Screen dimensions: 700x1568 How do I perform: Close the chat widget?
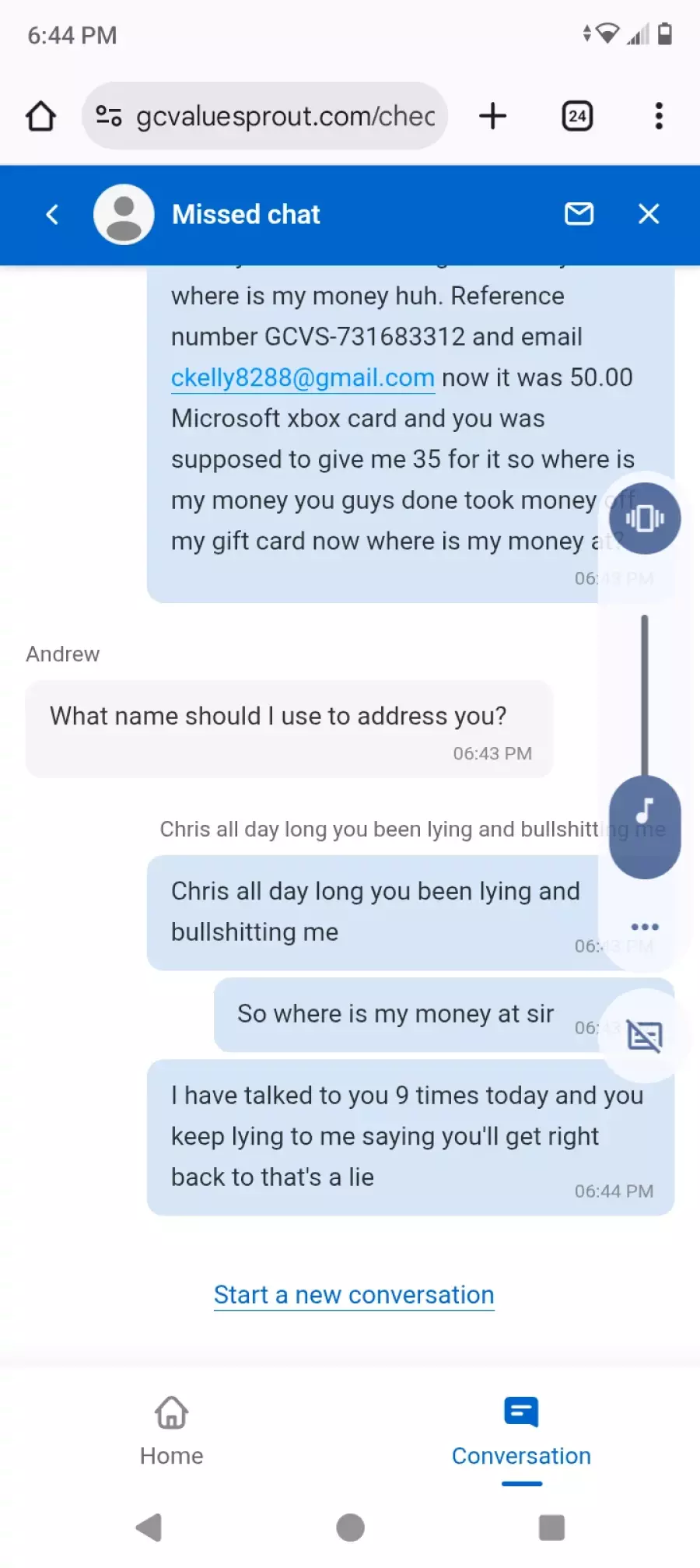pos(649,214)
